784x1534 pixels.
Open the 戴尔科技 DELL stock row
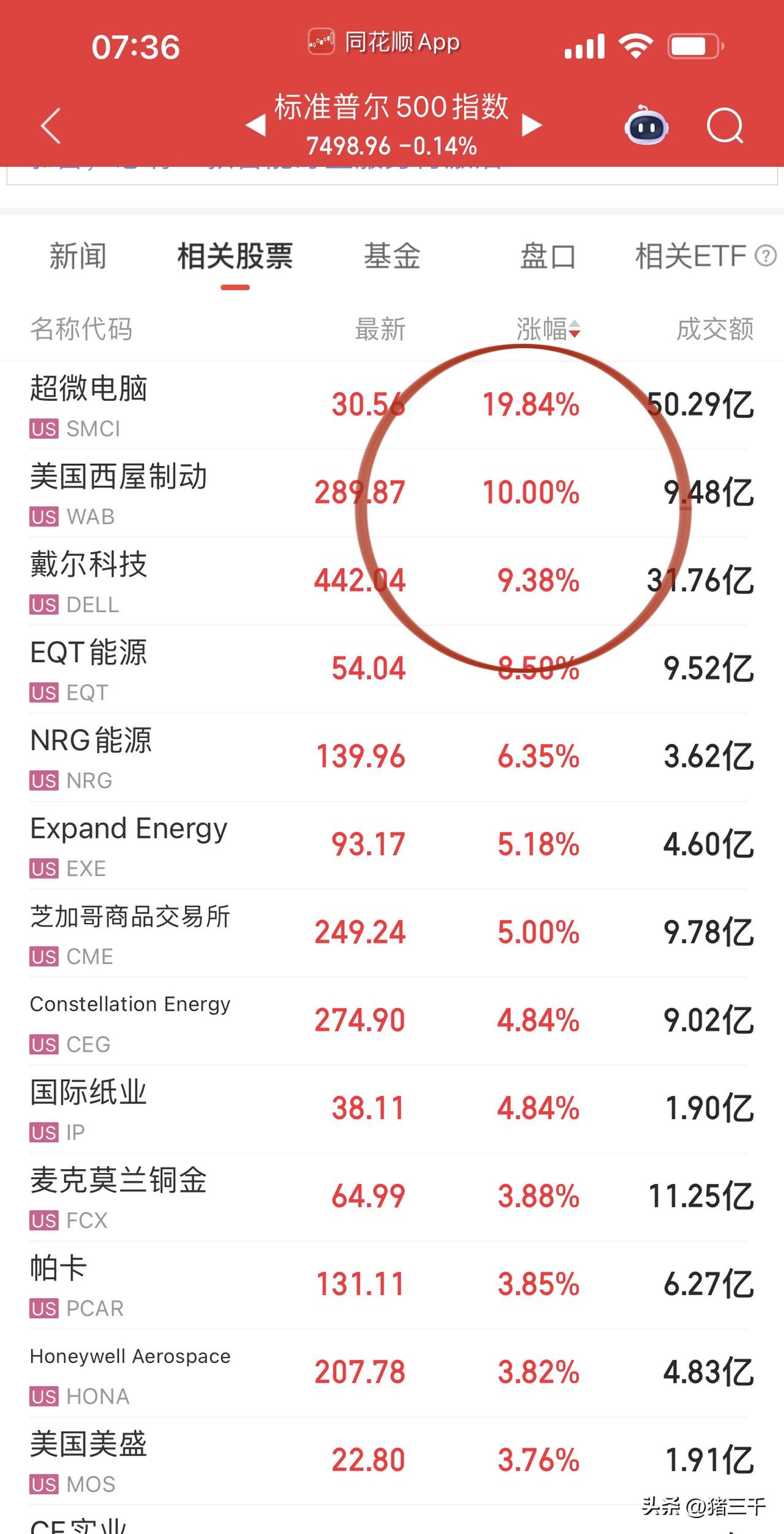pos(392,582)
